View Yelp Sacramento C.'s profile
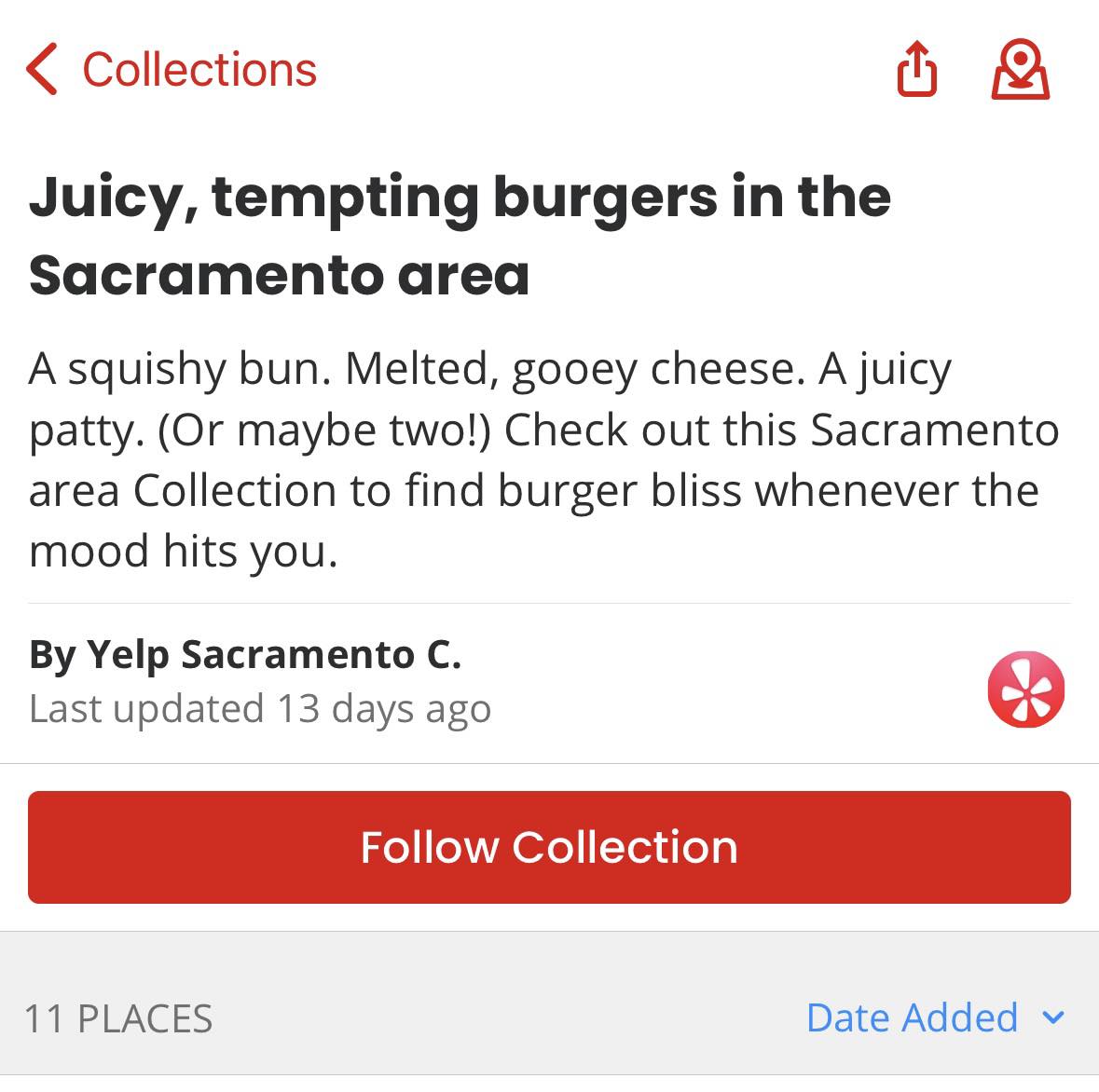 [1025, 689]
